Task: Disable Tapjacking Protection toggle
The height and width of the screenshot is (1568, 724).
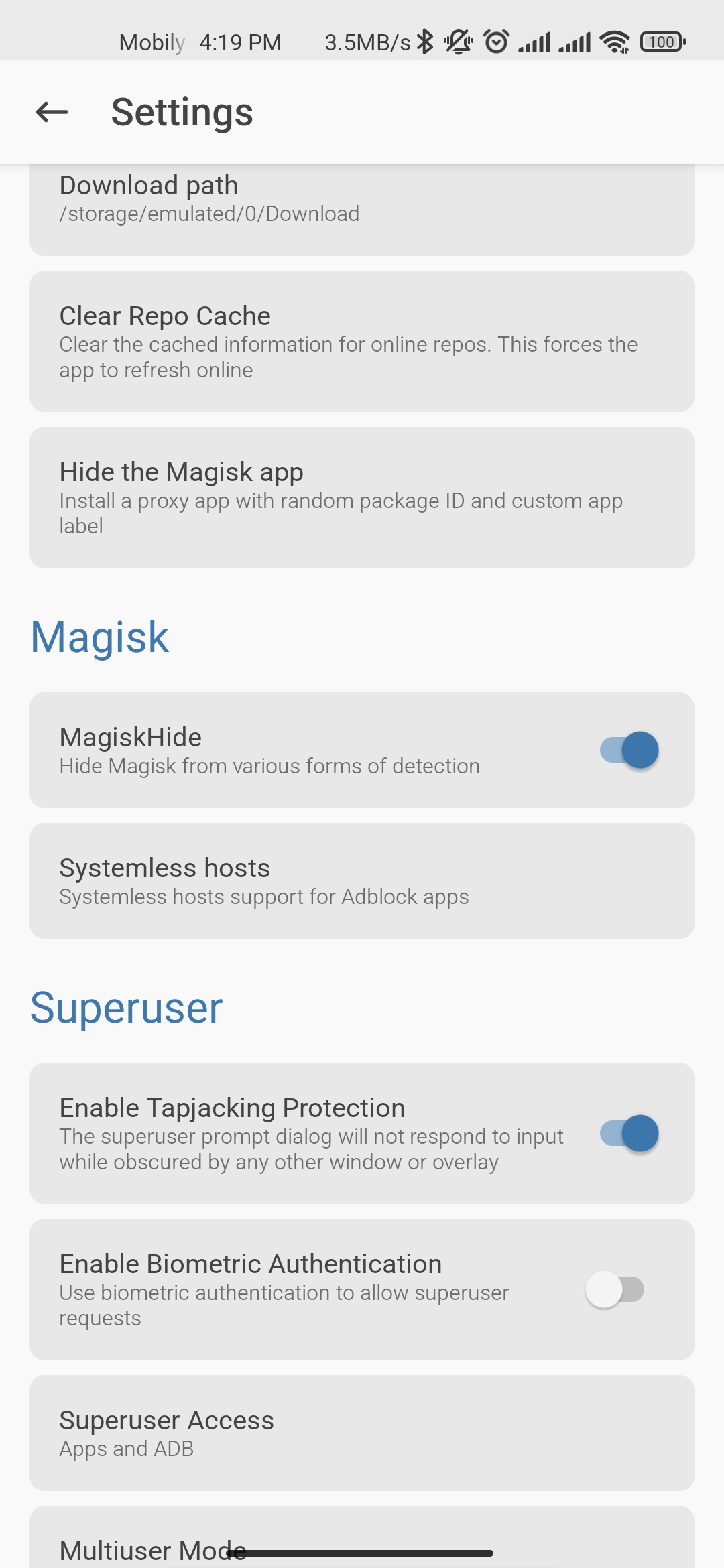Action: click(x=629, y=1133)
